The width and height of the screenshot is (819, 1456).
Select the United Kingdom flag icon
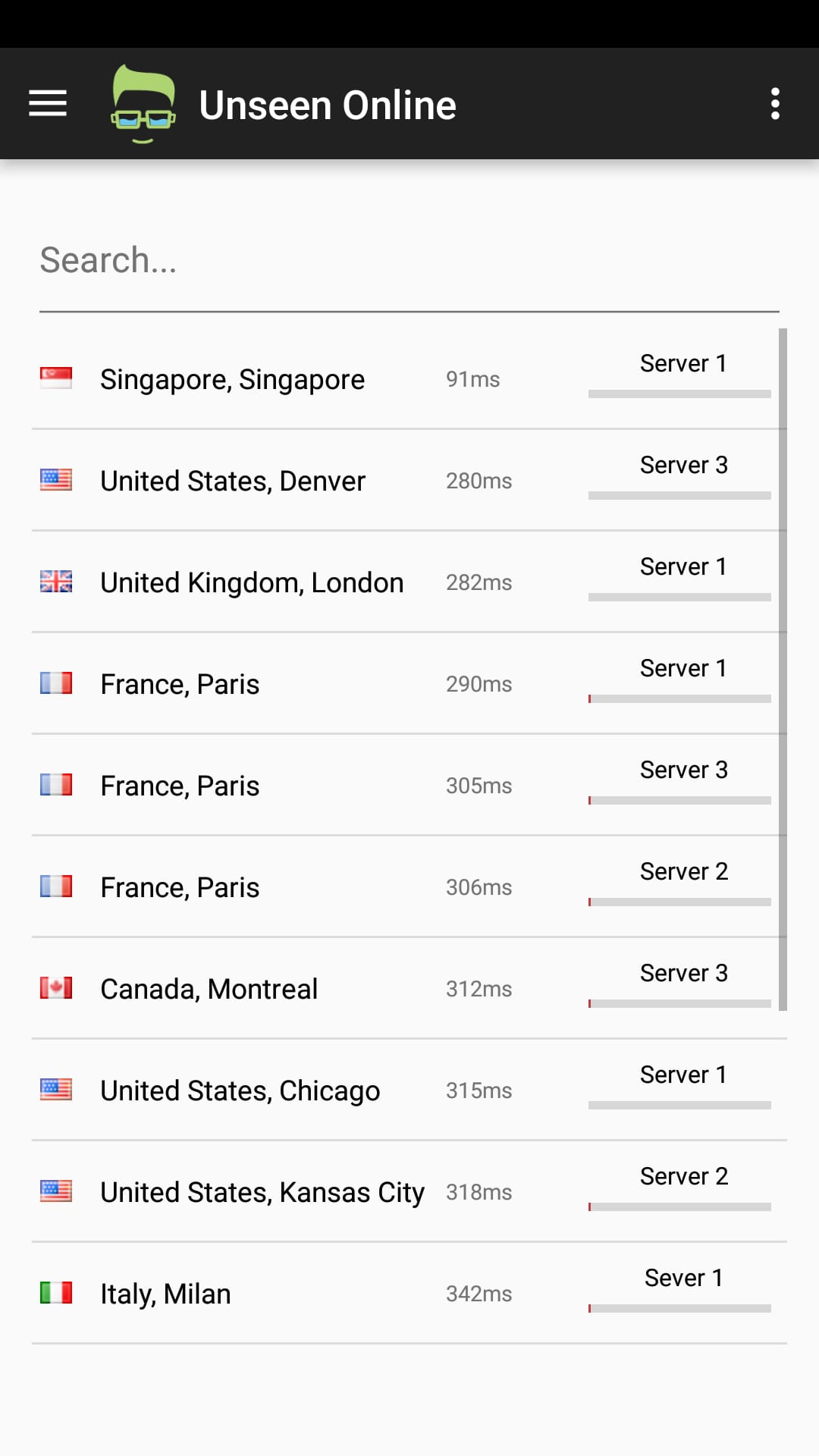click(56, 582)
